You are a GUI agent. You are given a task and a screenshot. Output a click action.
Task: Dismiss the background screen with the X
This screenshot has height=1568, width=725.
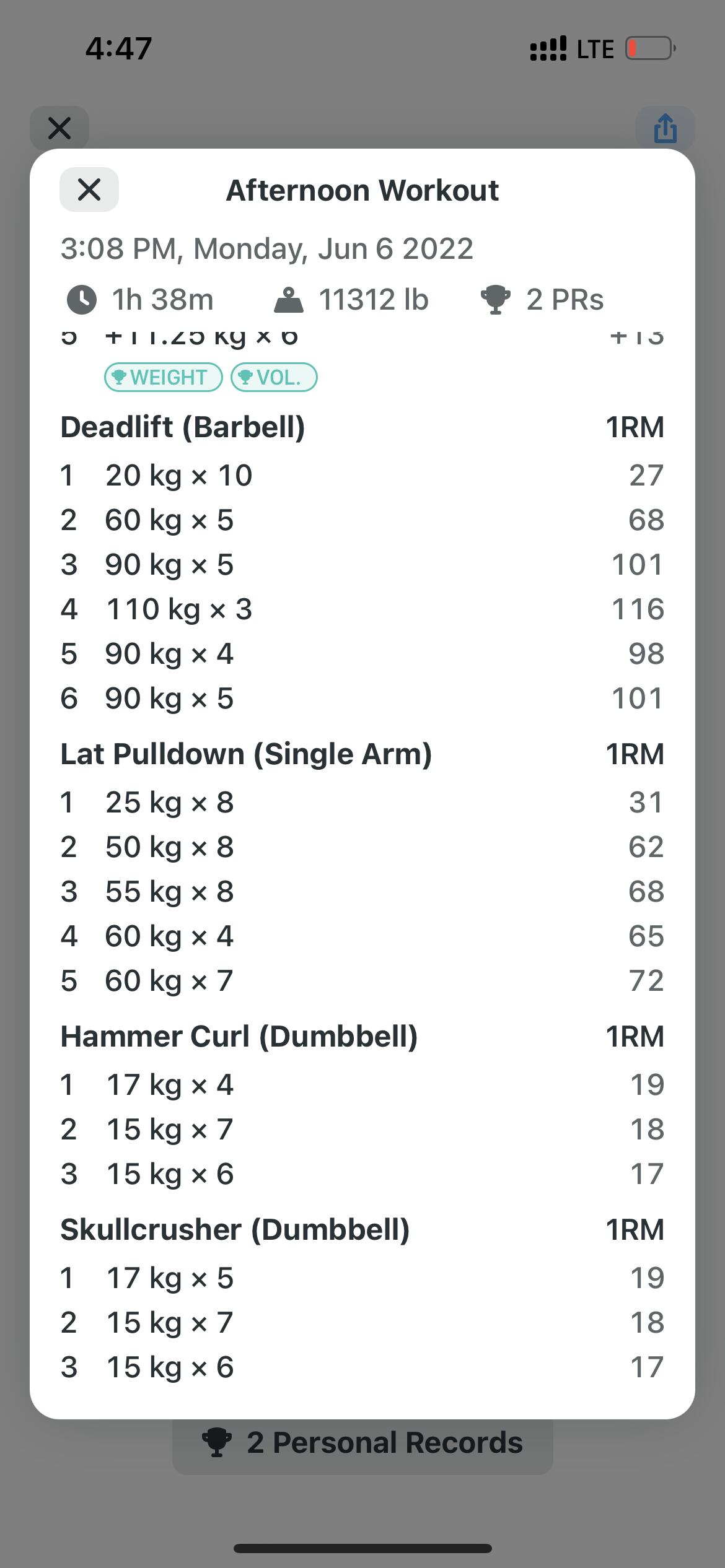point(59,129)
